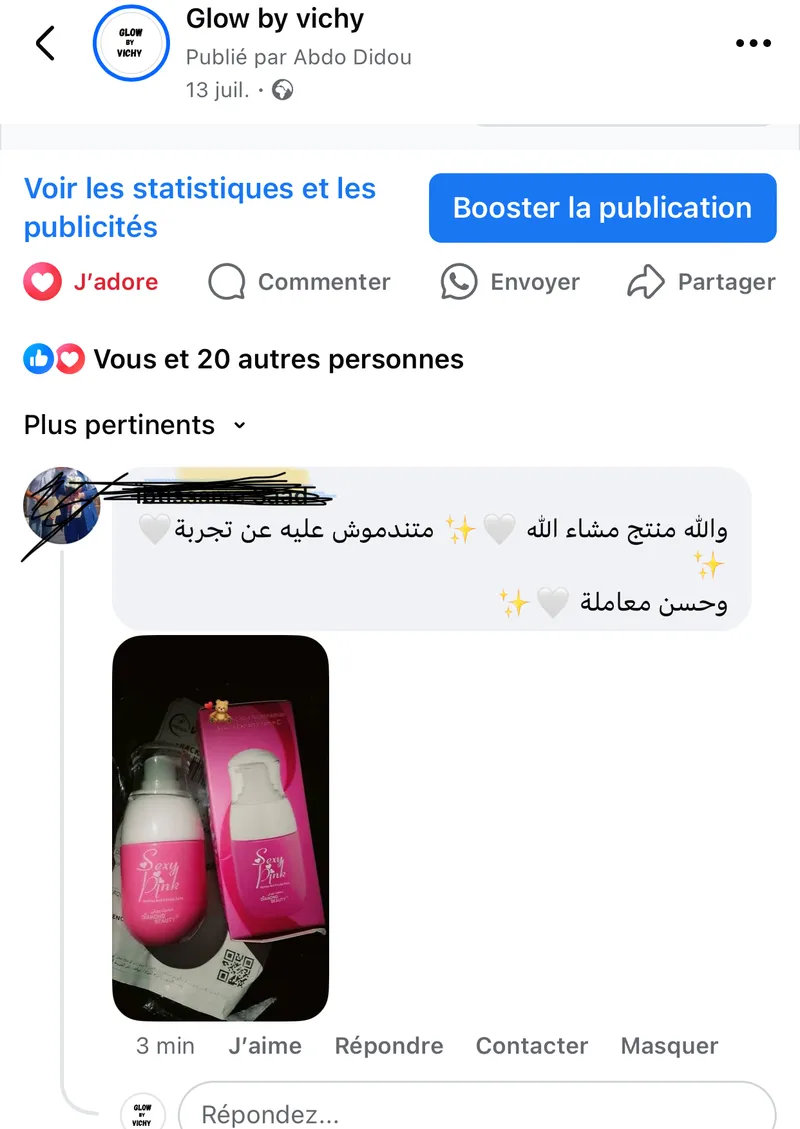Tap Contacter under the comment
The width and height of the screenshot is (800, 1129).
click(x=532, y=1046)
